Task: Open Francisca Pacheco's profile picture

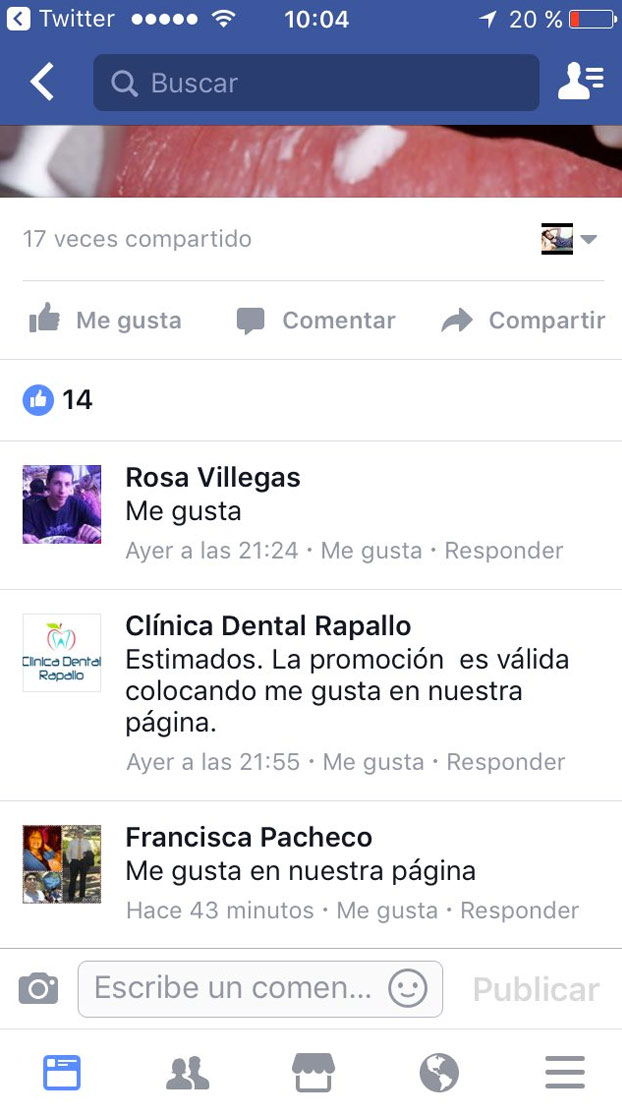Action: (x=62, y=864)
